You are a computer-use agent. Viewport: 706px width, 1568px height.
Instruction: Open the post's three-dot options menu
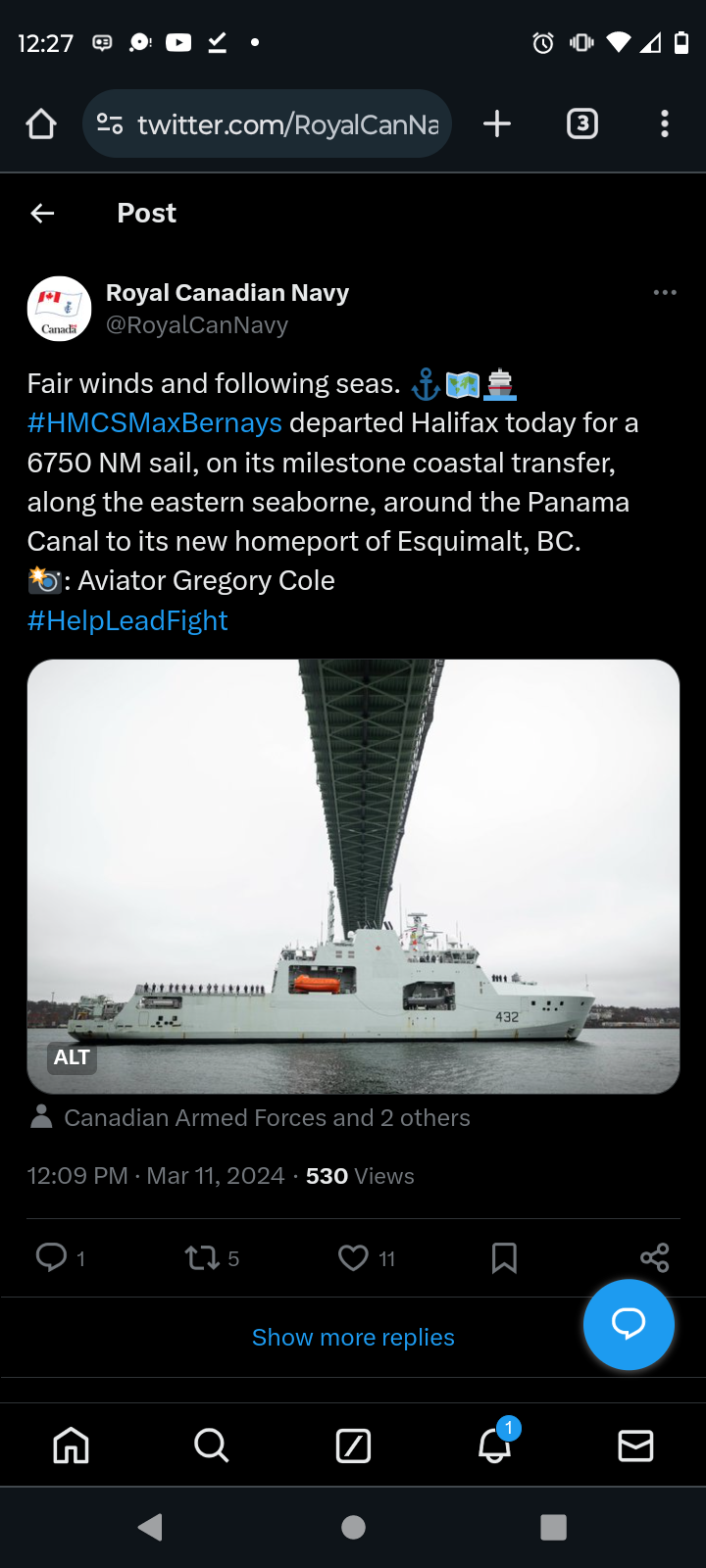coord(665,292)
